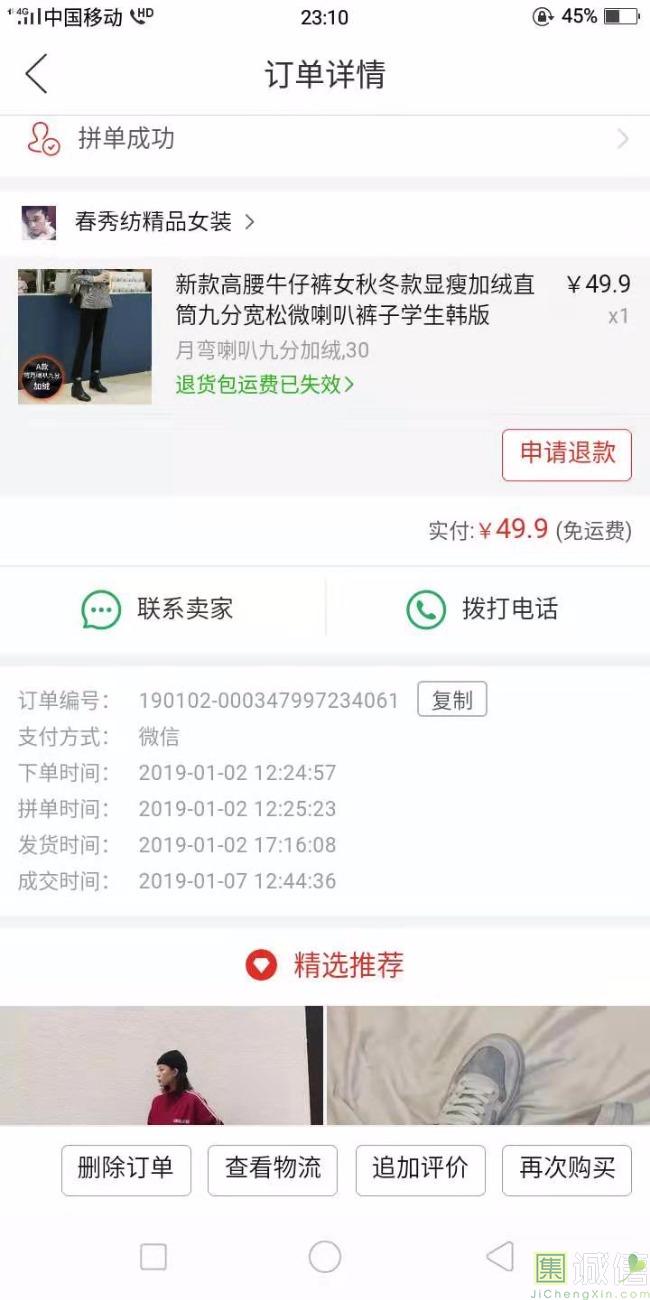The height and width of the screenshot is (1300, 650).
Task: Copy the order number with 复制
Action: pos(452,700)
